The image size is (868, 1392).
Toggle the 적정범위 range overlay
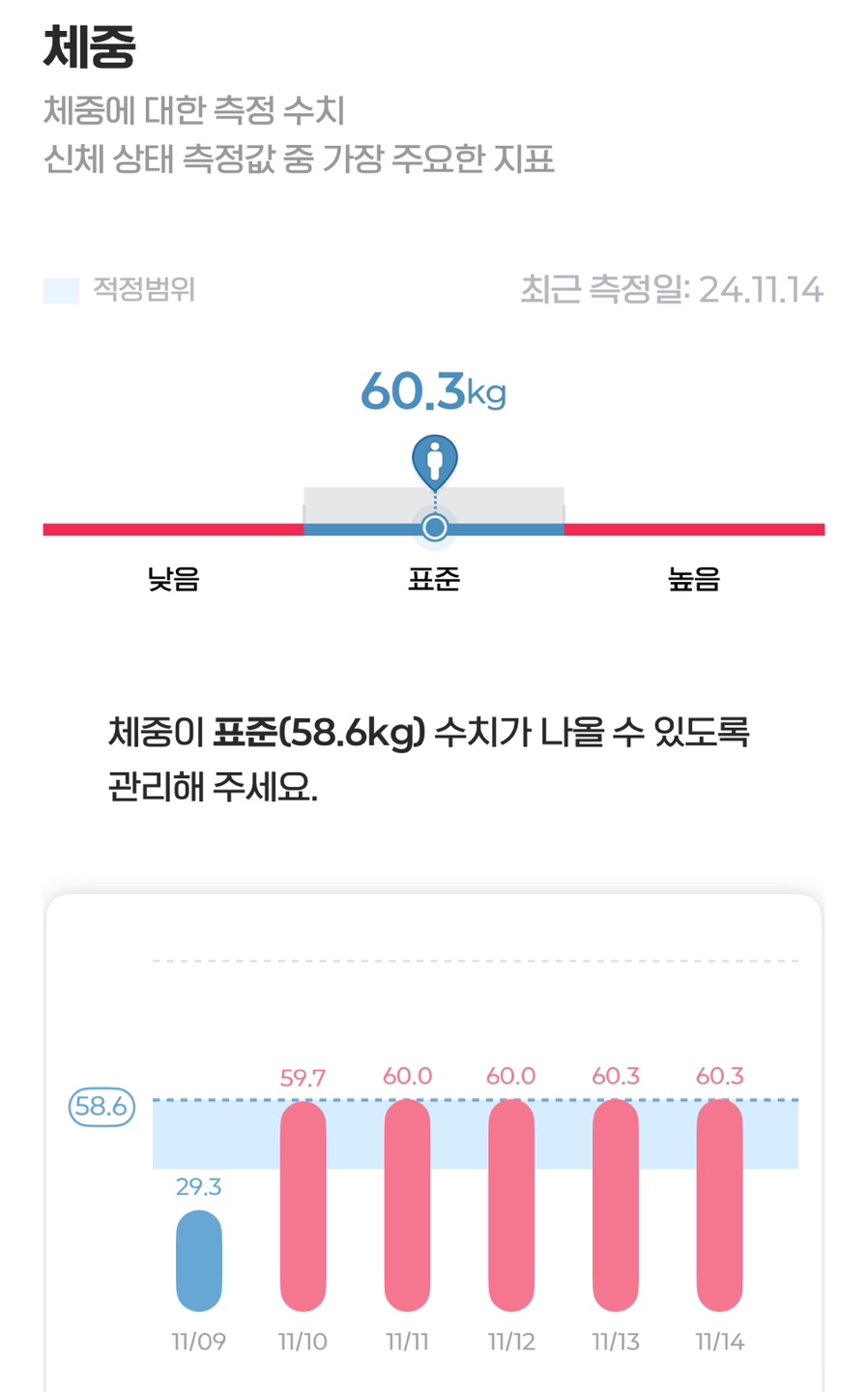(60, 287)
